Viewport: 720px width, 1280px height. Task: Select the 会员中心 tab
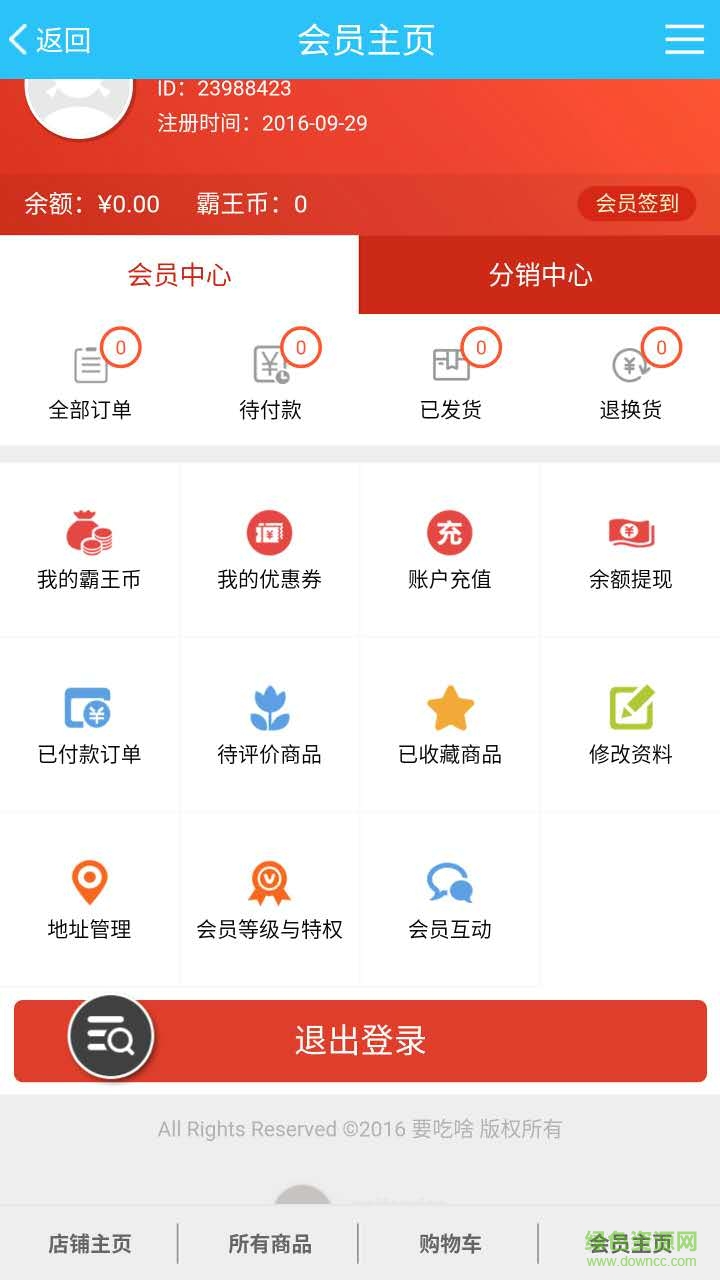pyautogui.click(x=178, y=274)
